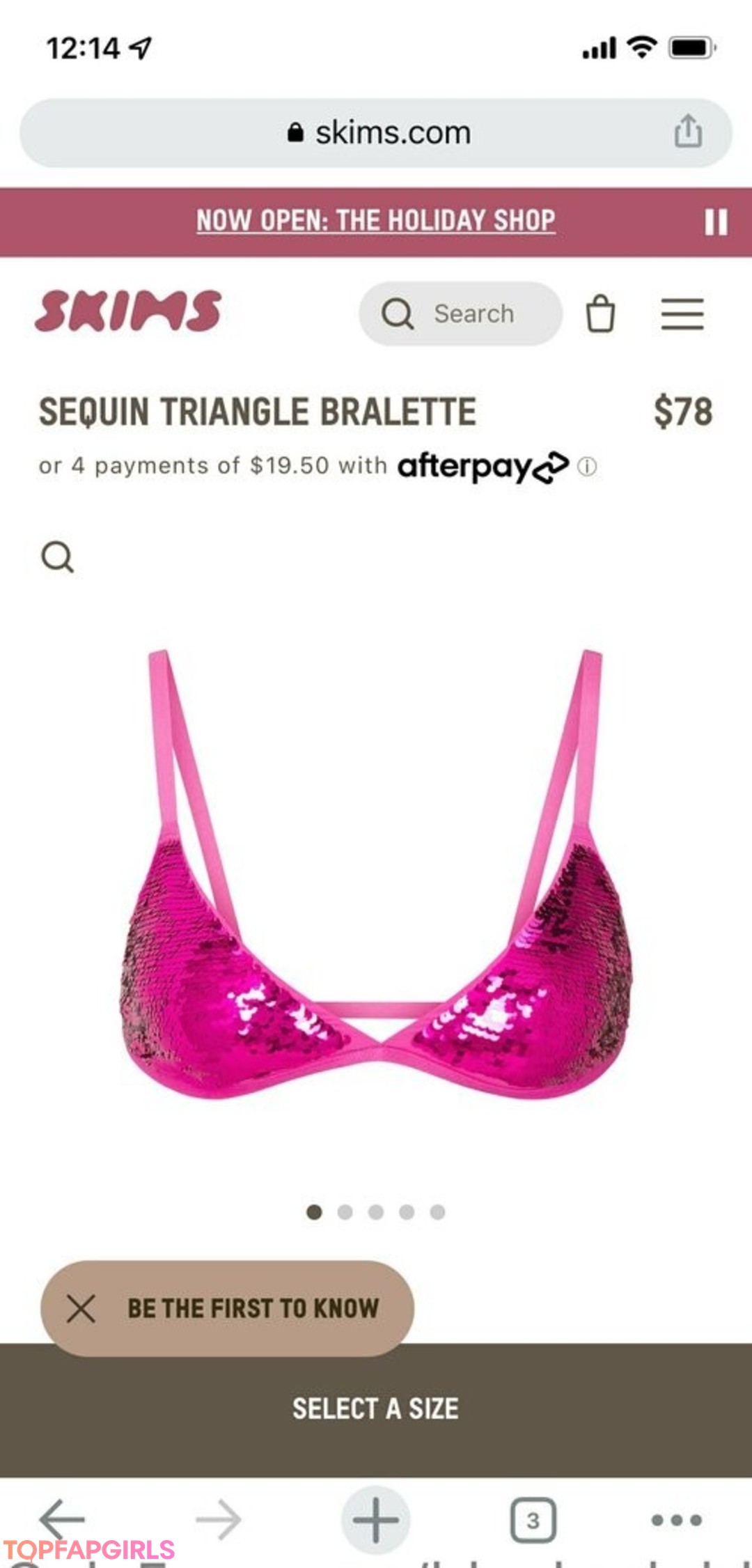View the three open tabs
This screenshot has width=752, height=1568.
point(533,1519)
